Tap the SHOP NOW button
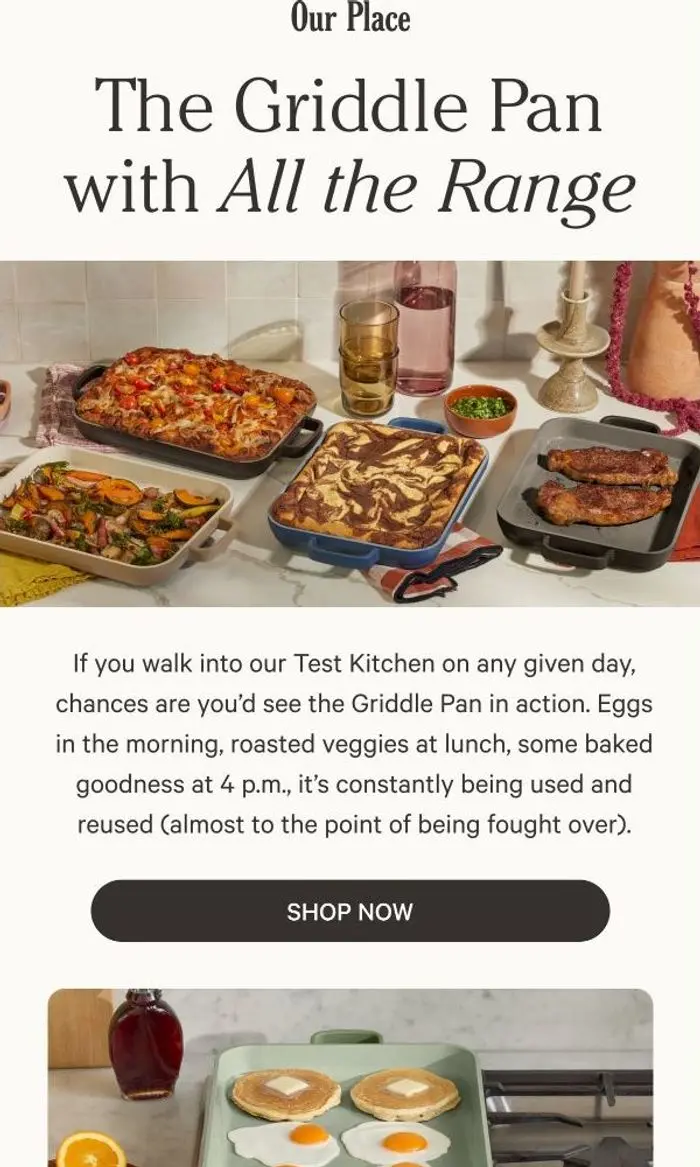This screenshot has width=700, height=1167. pyautogui.click(x=350, y=911)
